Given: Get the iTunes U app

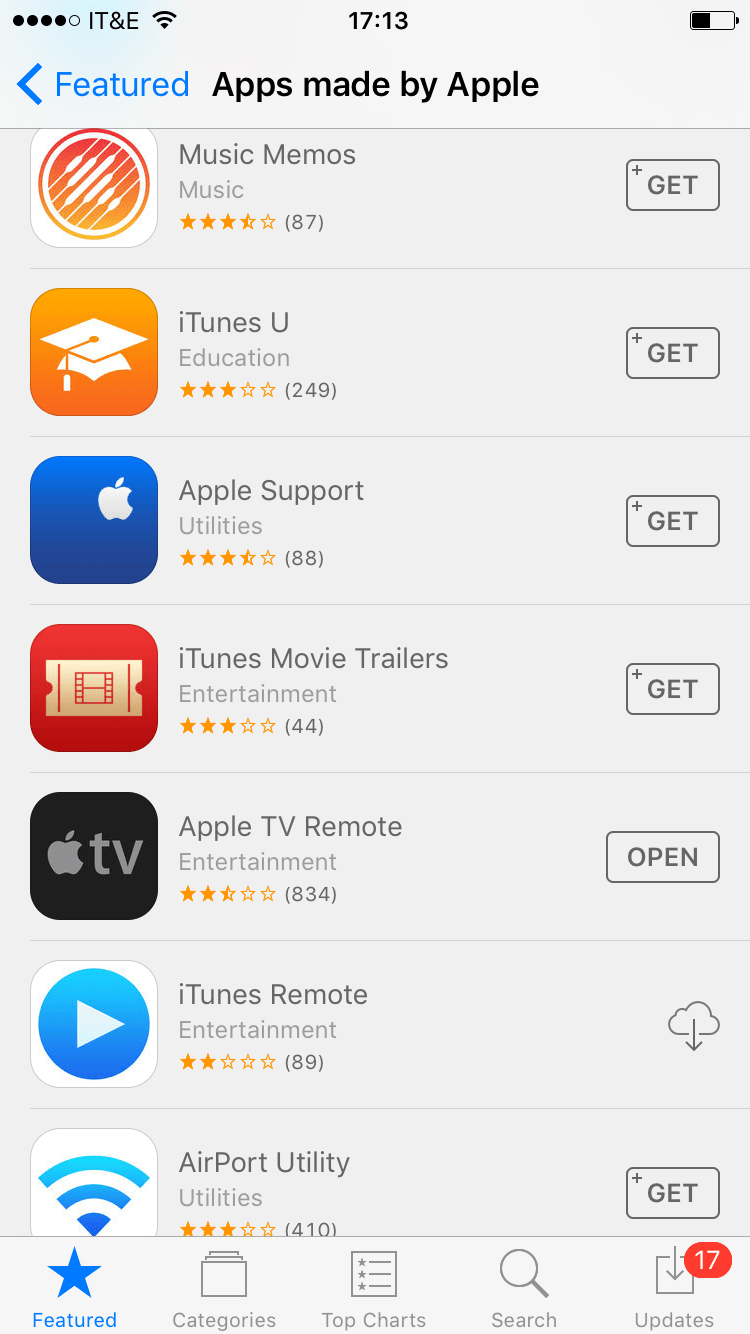Looking at the screenshot, I should 672,353.
